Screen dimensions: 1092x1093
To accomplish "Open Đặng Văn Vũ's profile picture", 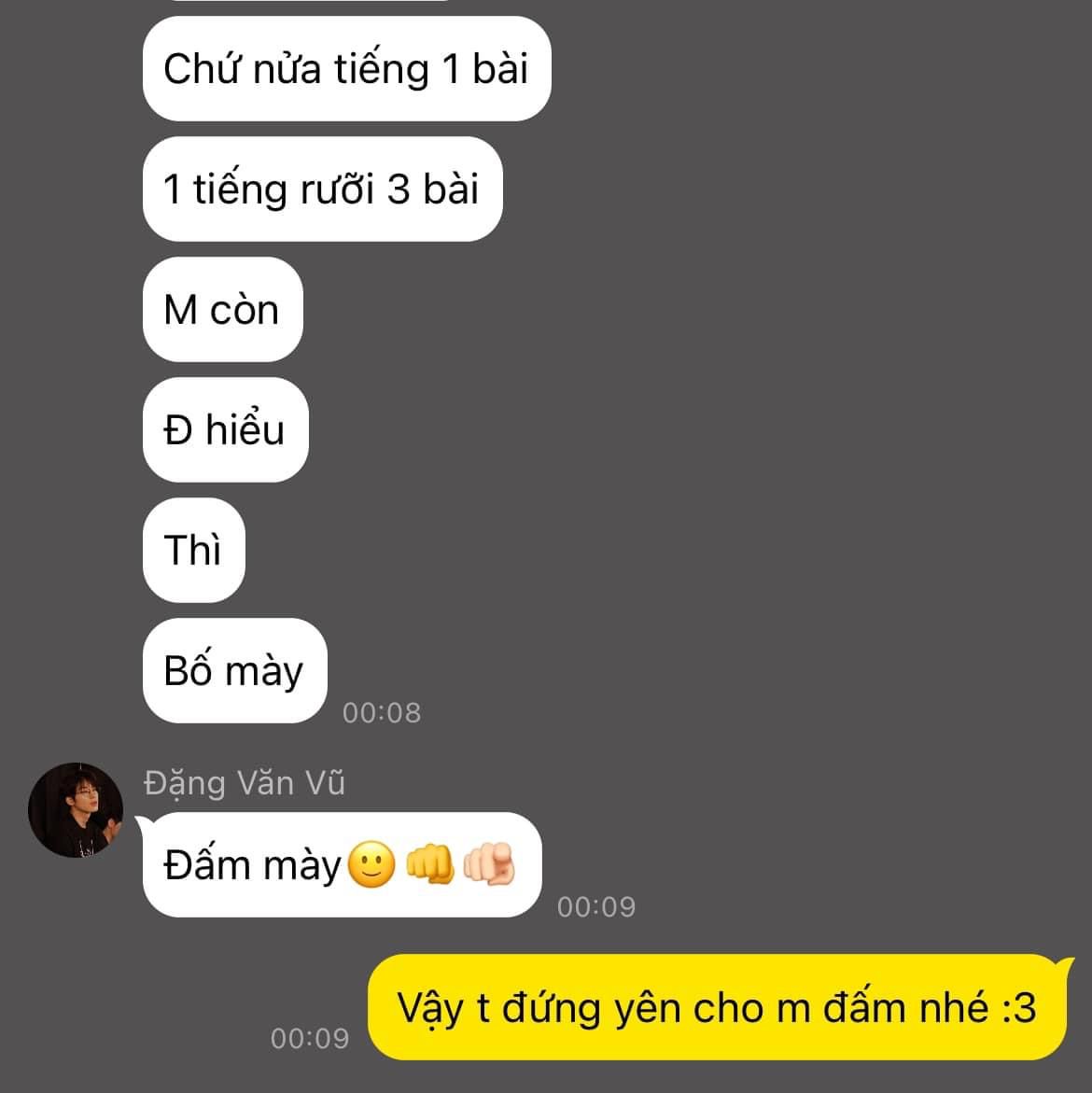I will click(x=76, y=809).
